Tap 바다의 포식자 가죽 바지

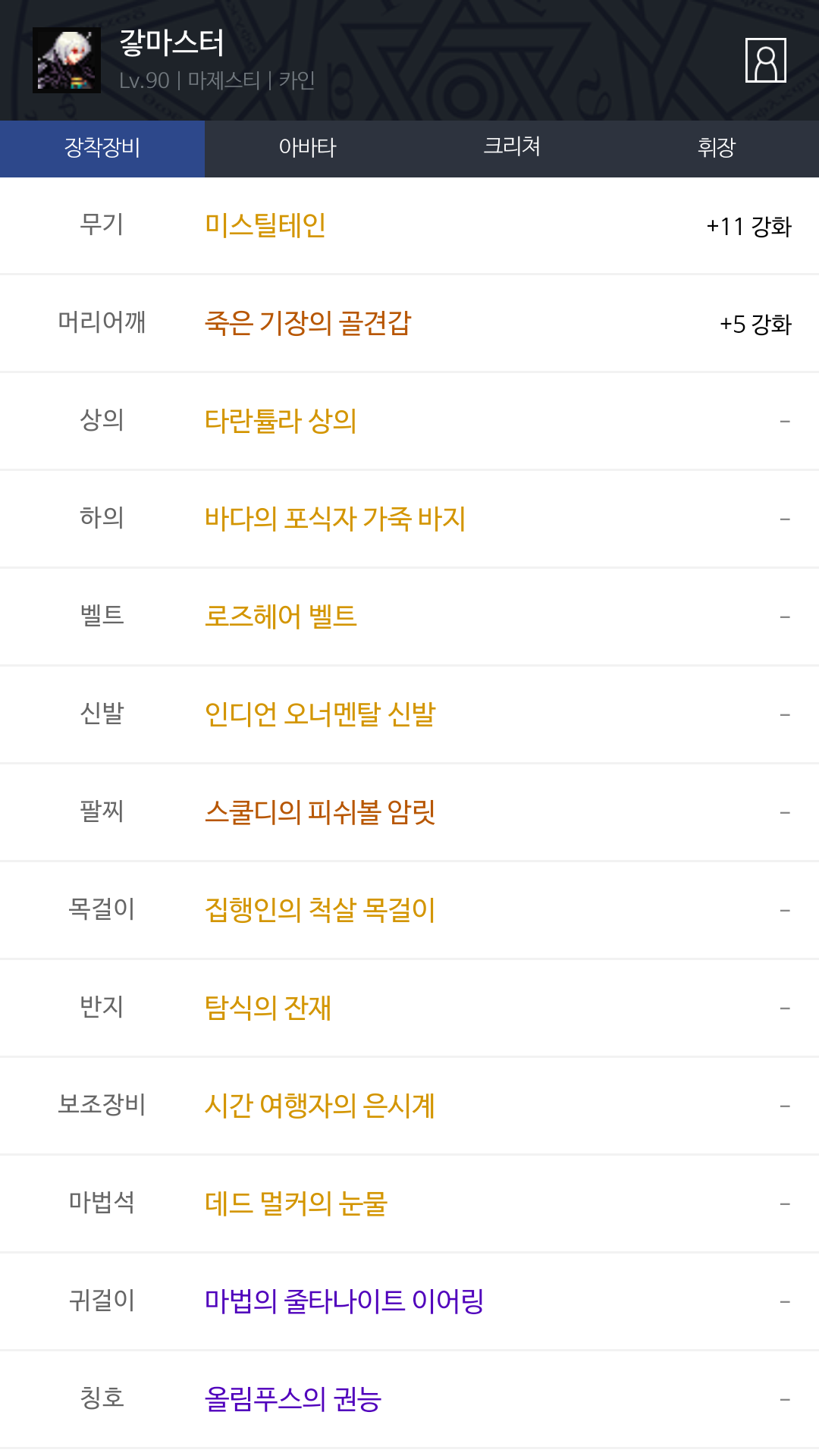[x=335, y=519]
